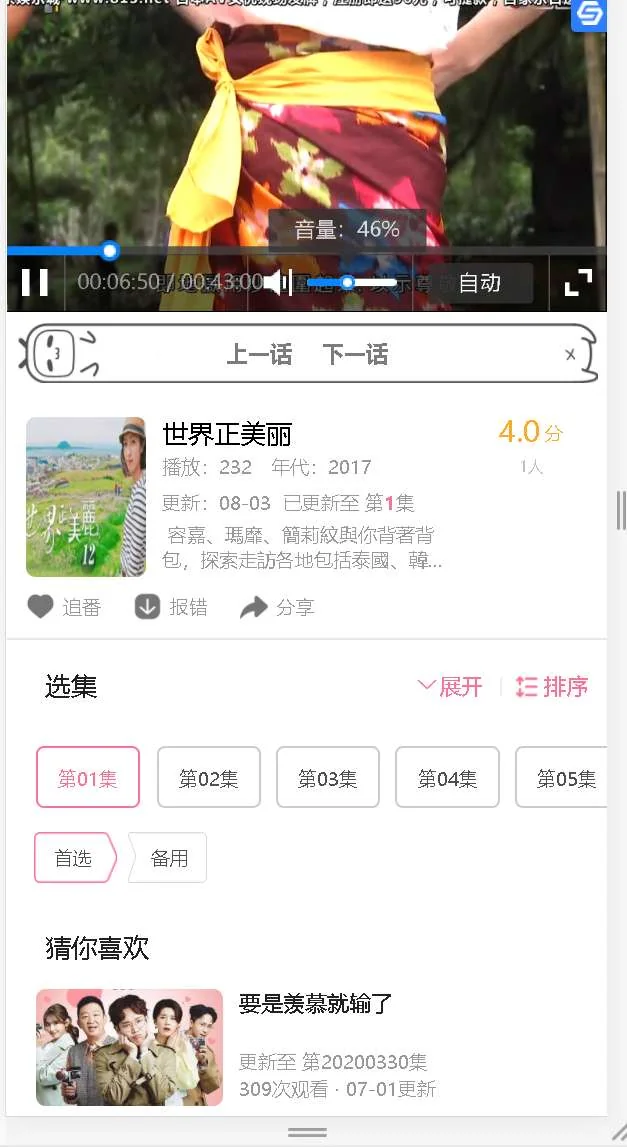
Task: Play episode 第02集
Action: point(208,778)
